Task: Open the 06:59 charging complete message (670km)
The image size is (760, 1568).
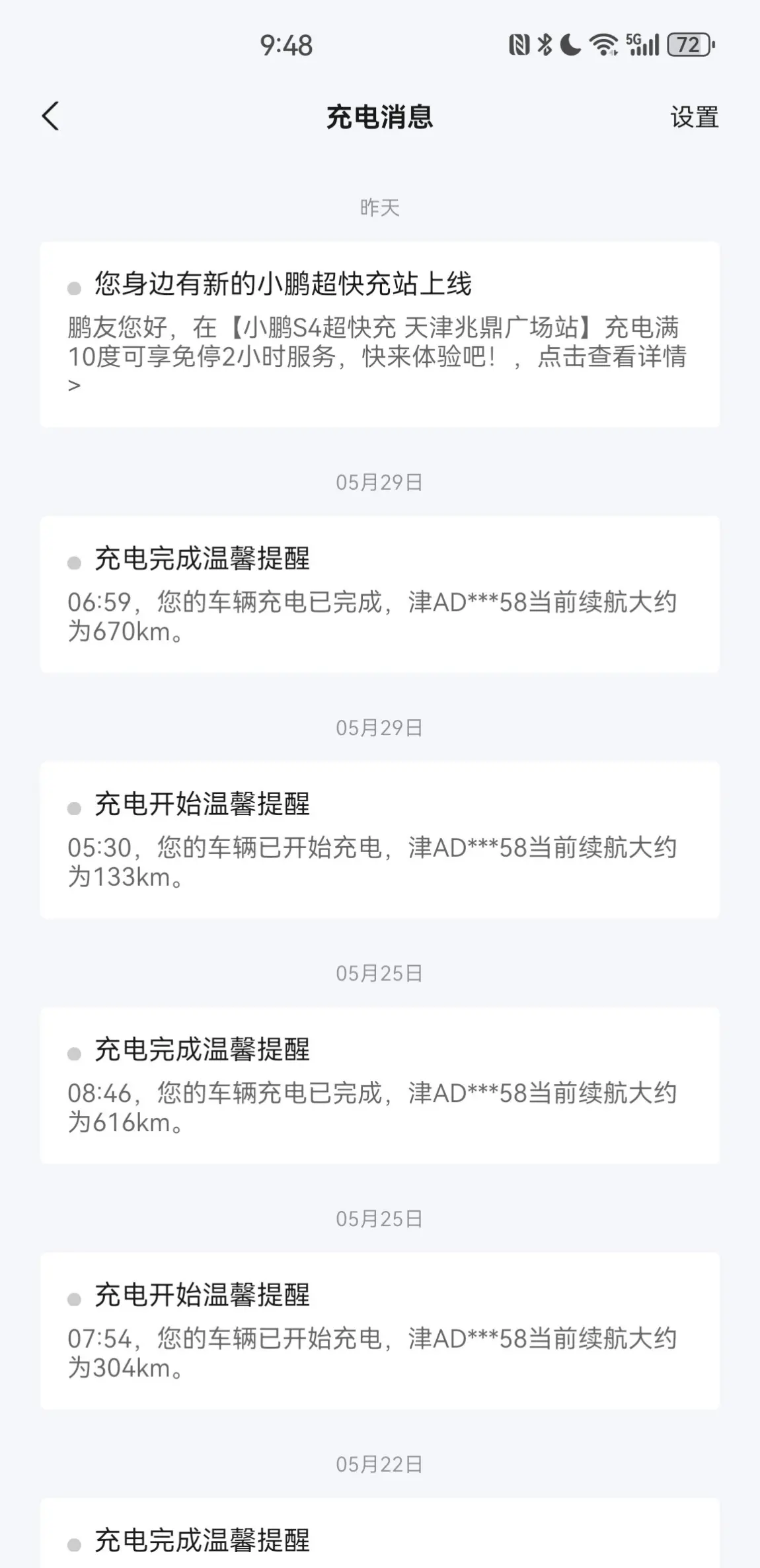Action: point(379,594)
